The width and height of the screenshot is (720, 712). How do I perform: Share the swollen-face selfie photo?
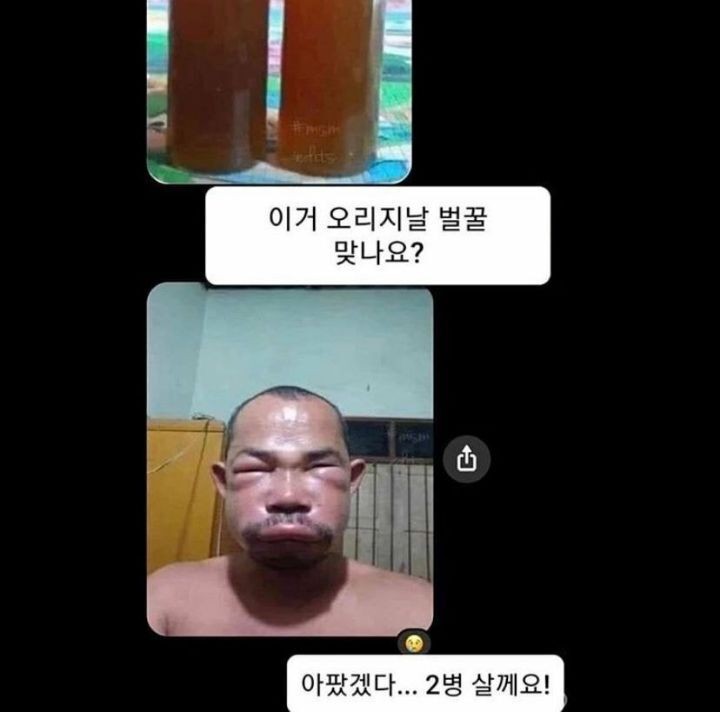[466, 459]
